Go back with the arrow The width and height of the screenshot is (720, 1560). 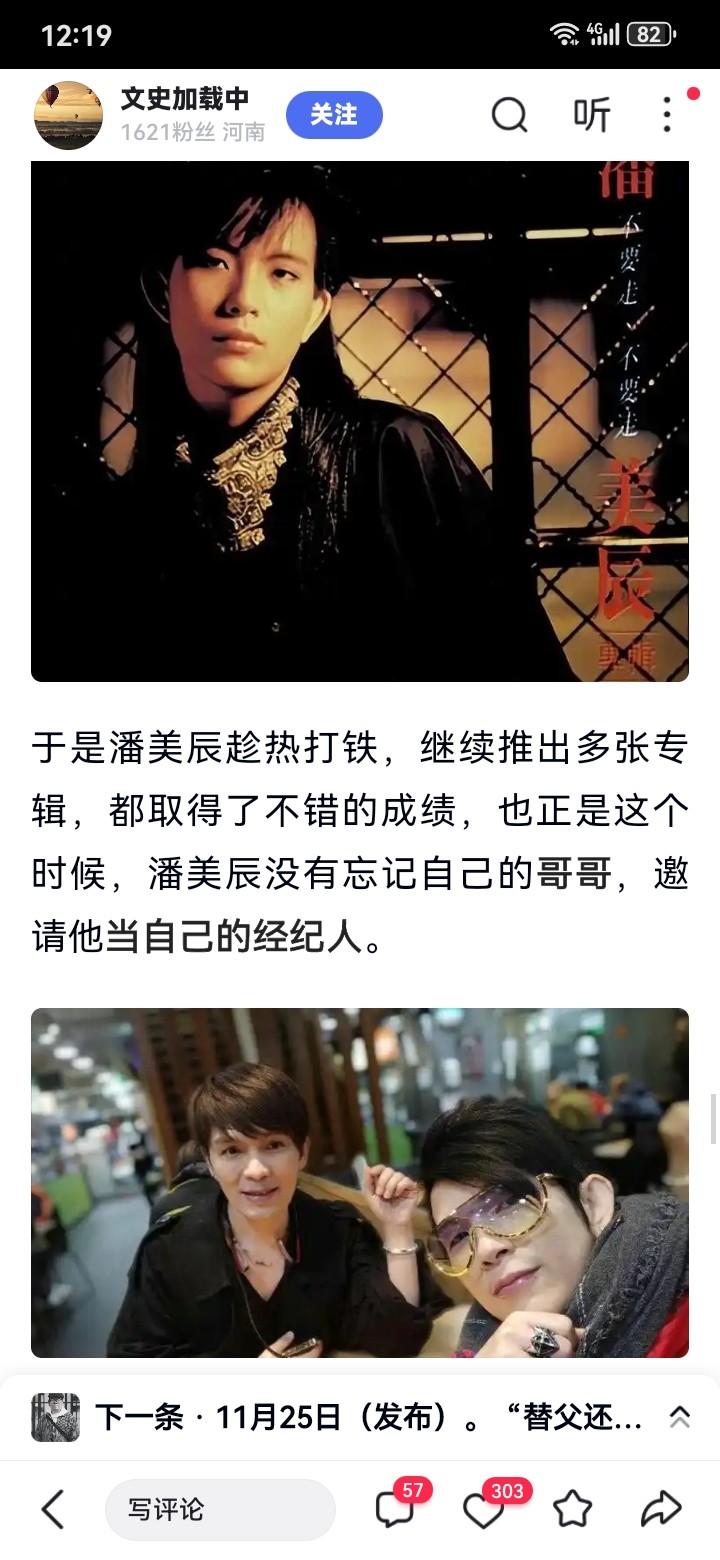pyautogui.click(x=52, y=1509)
